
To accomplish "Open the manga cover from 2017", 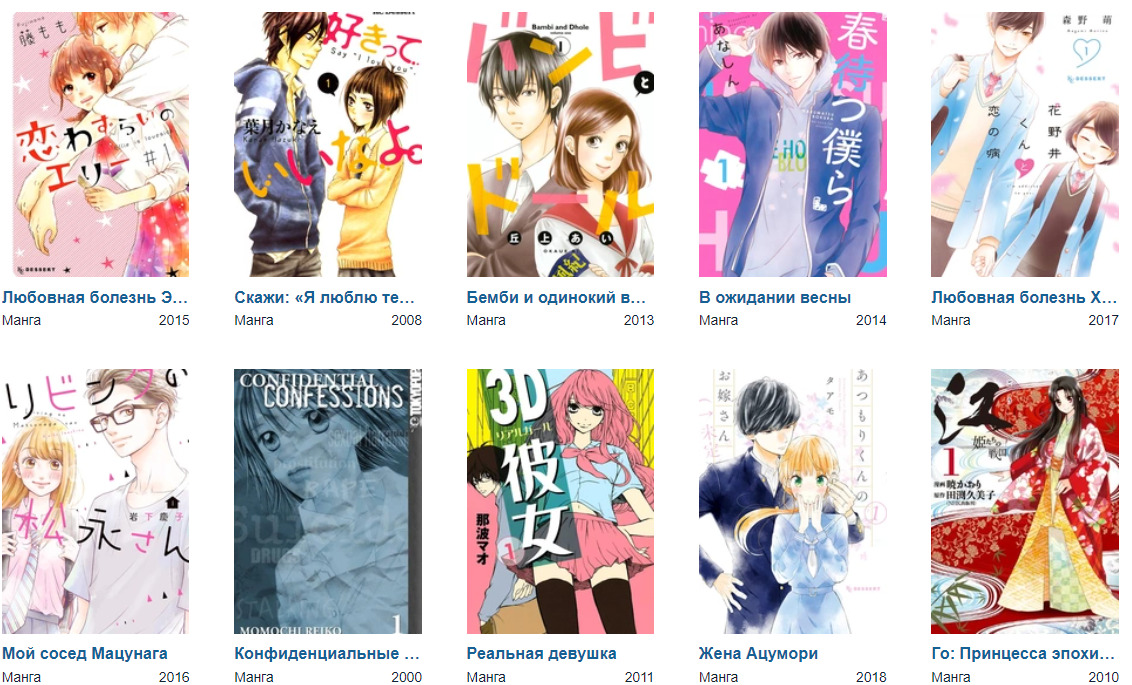I will tap(1024, 144).
